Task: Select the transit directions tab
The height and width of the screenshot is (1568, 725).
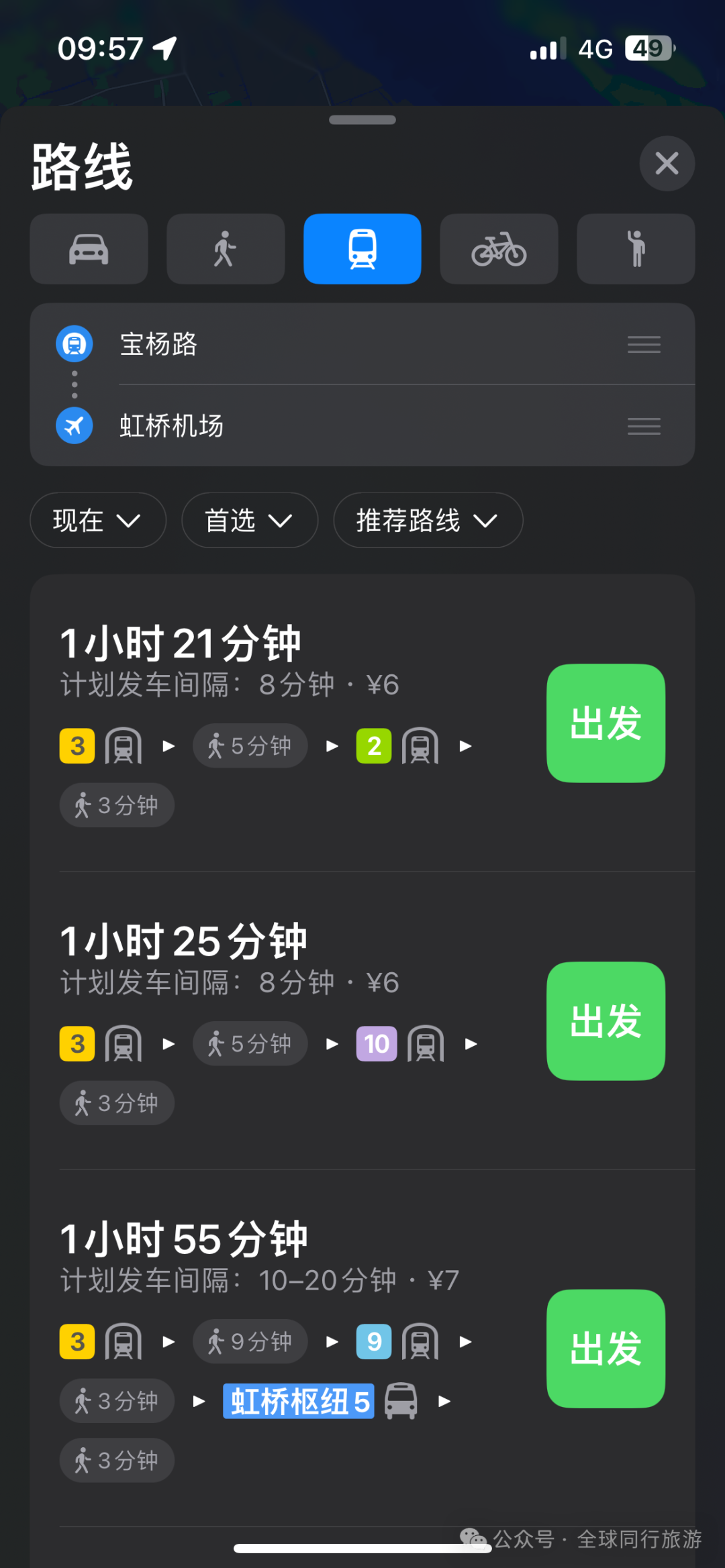Action: (x=362, y=249)
